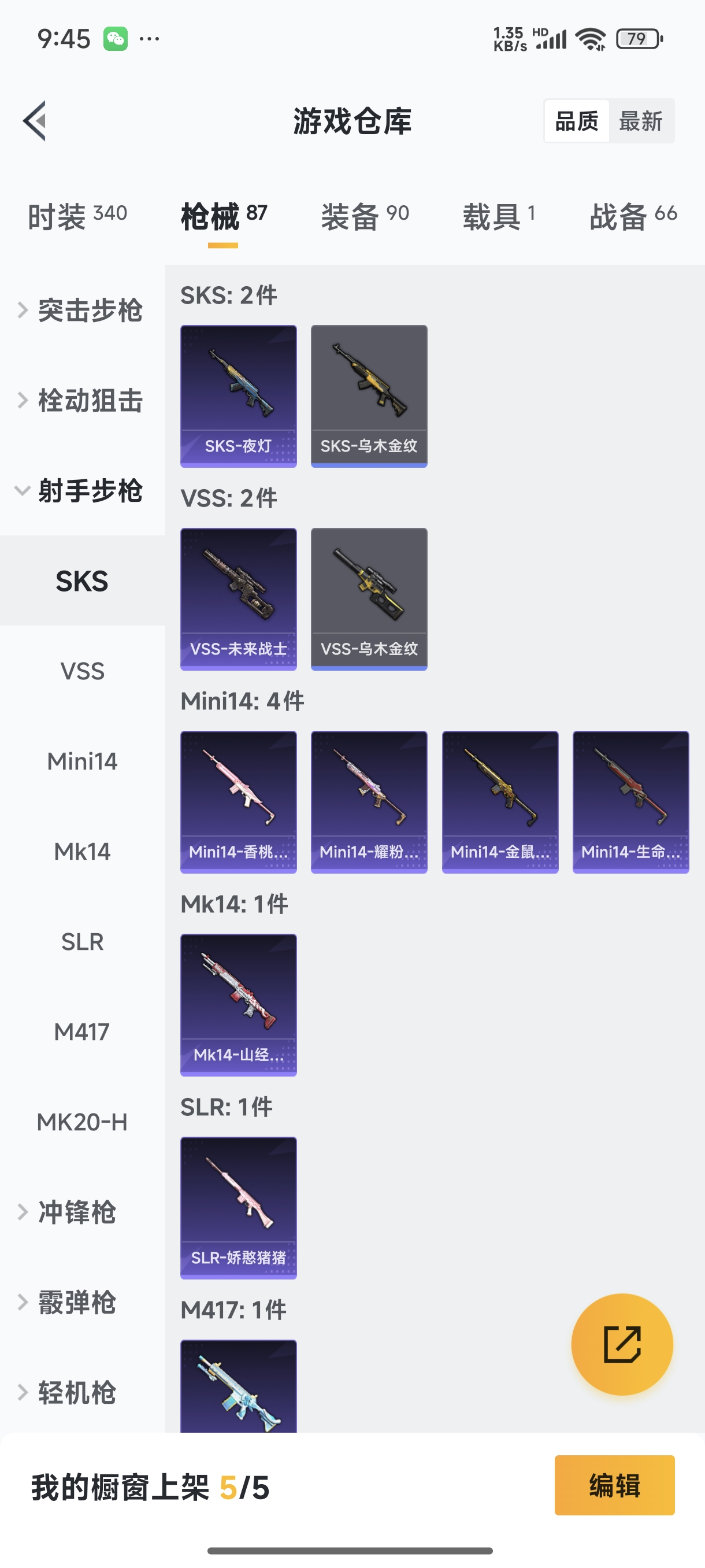Viewport: 705px width, 1568px height.
Task: Go back using the top-left arrow
Action: pos(35,120)
